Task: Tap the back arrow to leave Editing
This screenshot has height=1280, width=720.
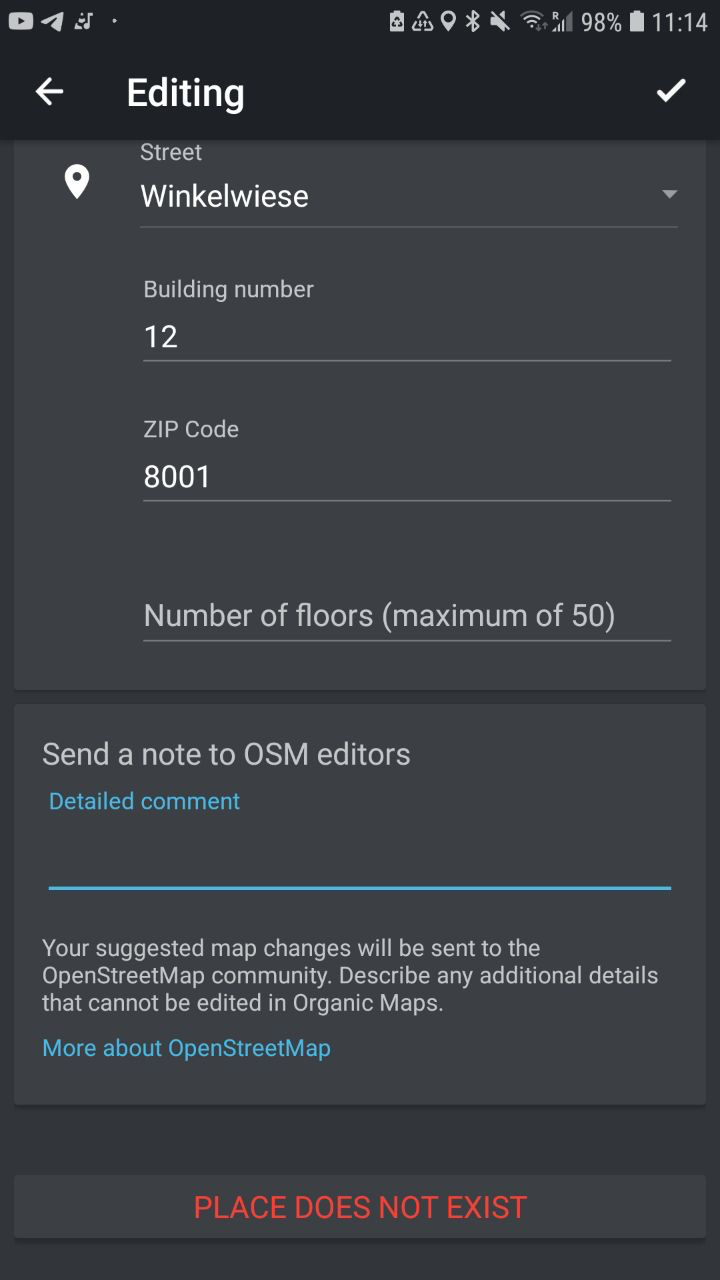Action: (x=47, y=91)
